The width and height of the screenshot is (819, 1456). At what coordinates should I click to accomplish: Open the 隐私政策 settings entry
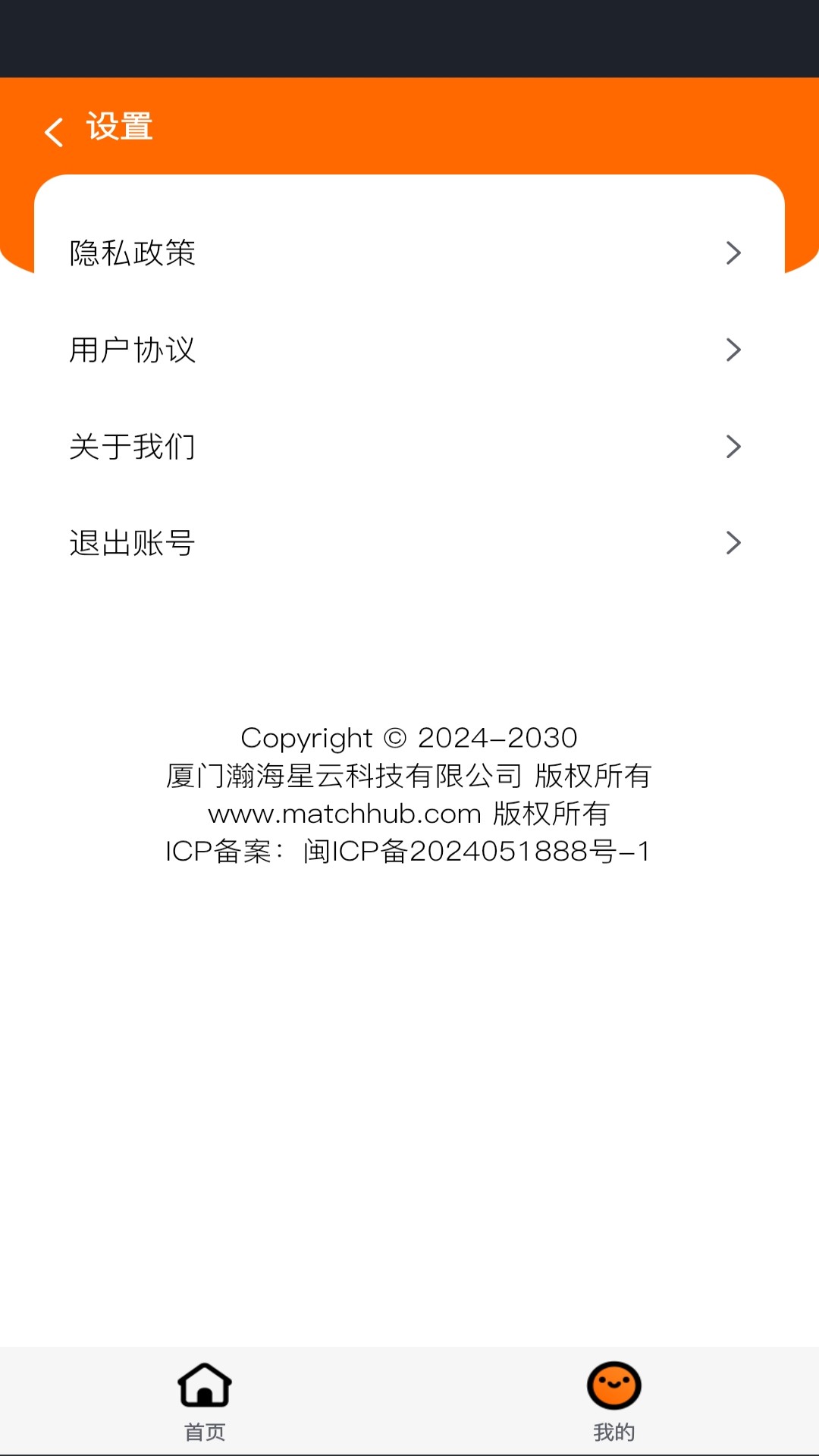(131, 254)
